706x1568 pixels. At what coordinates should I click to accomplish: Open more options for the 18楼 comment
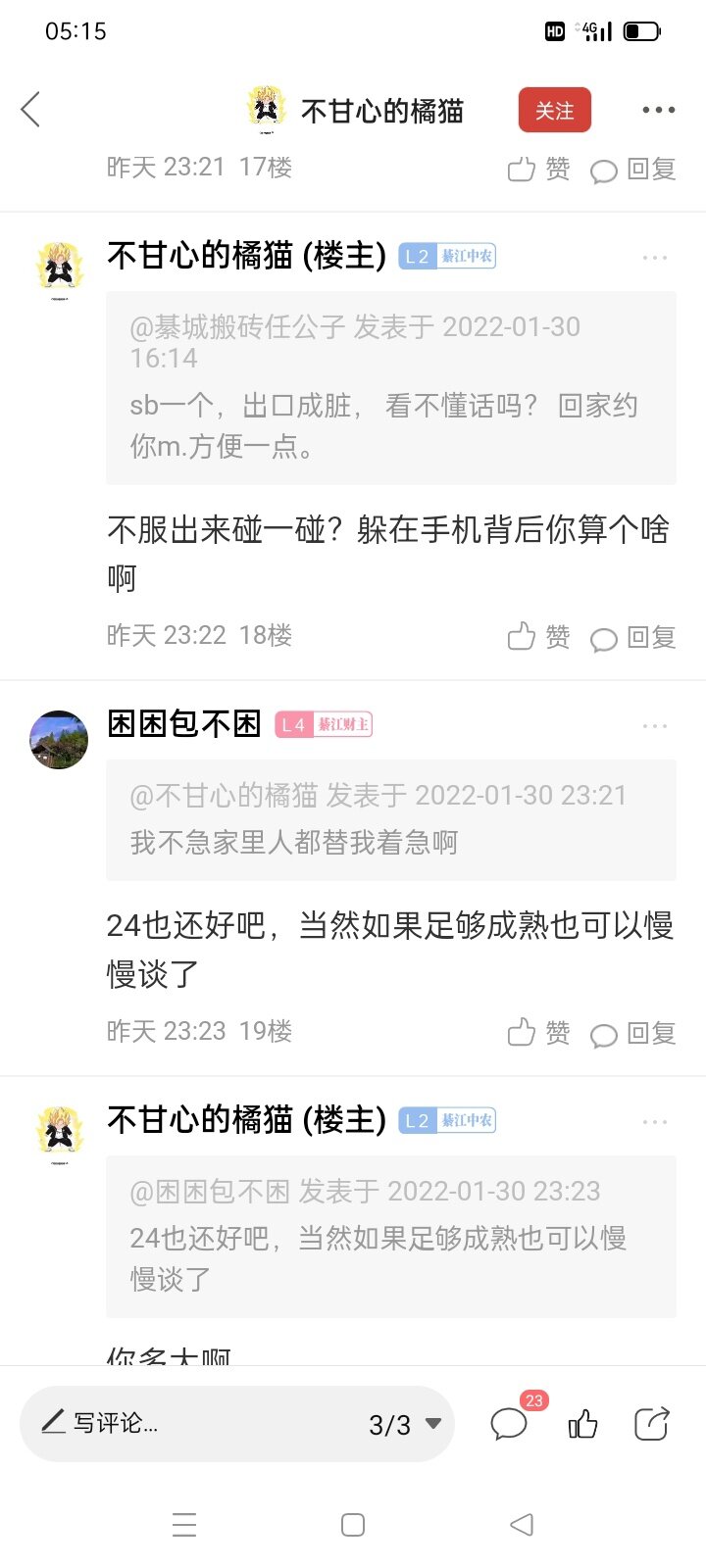(x=654, y=258)
